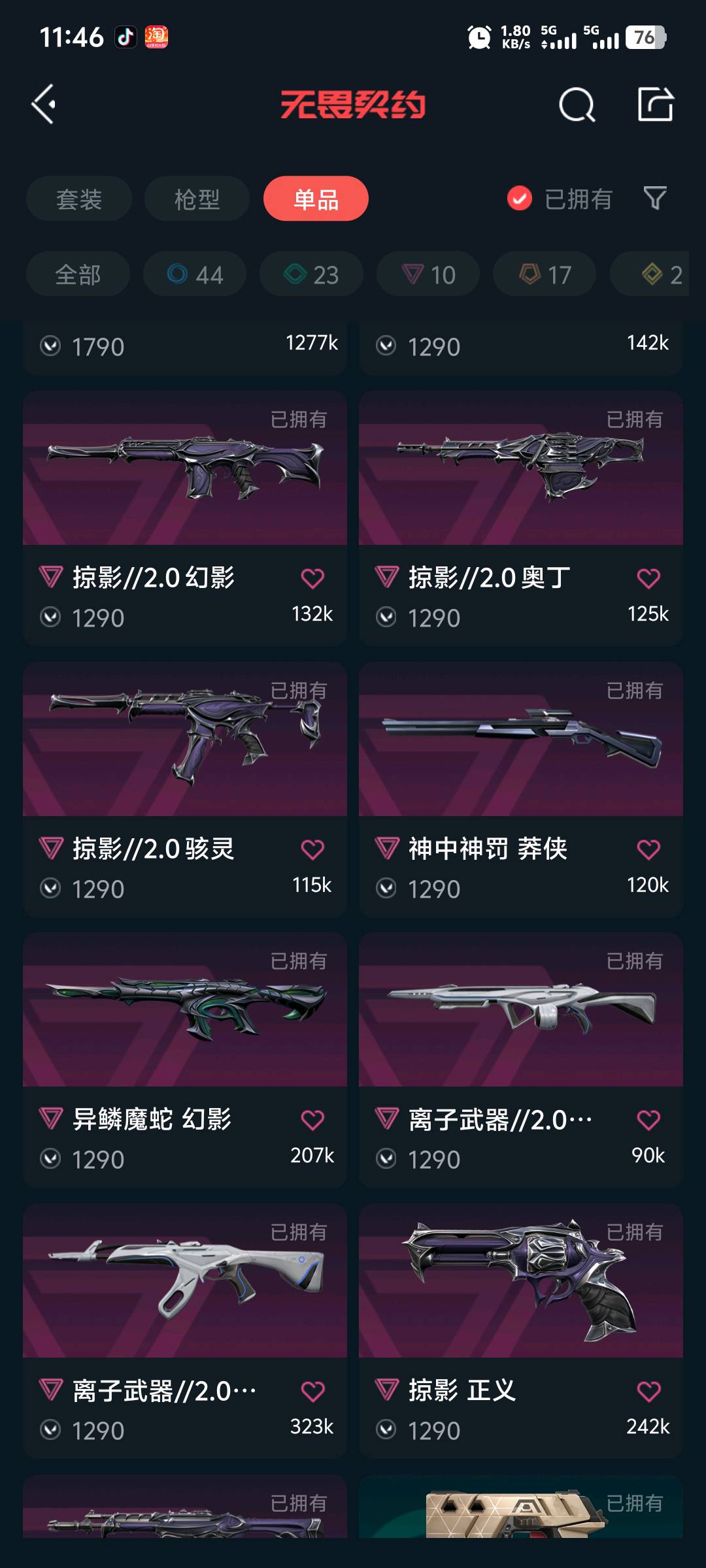This screenshot has height=1568, width=706.
Task: Select the 全部 rarity chip
Action: pos(78,274)
